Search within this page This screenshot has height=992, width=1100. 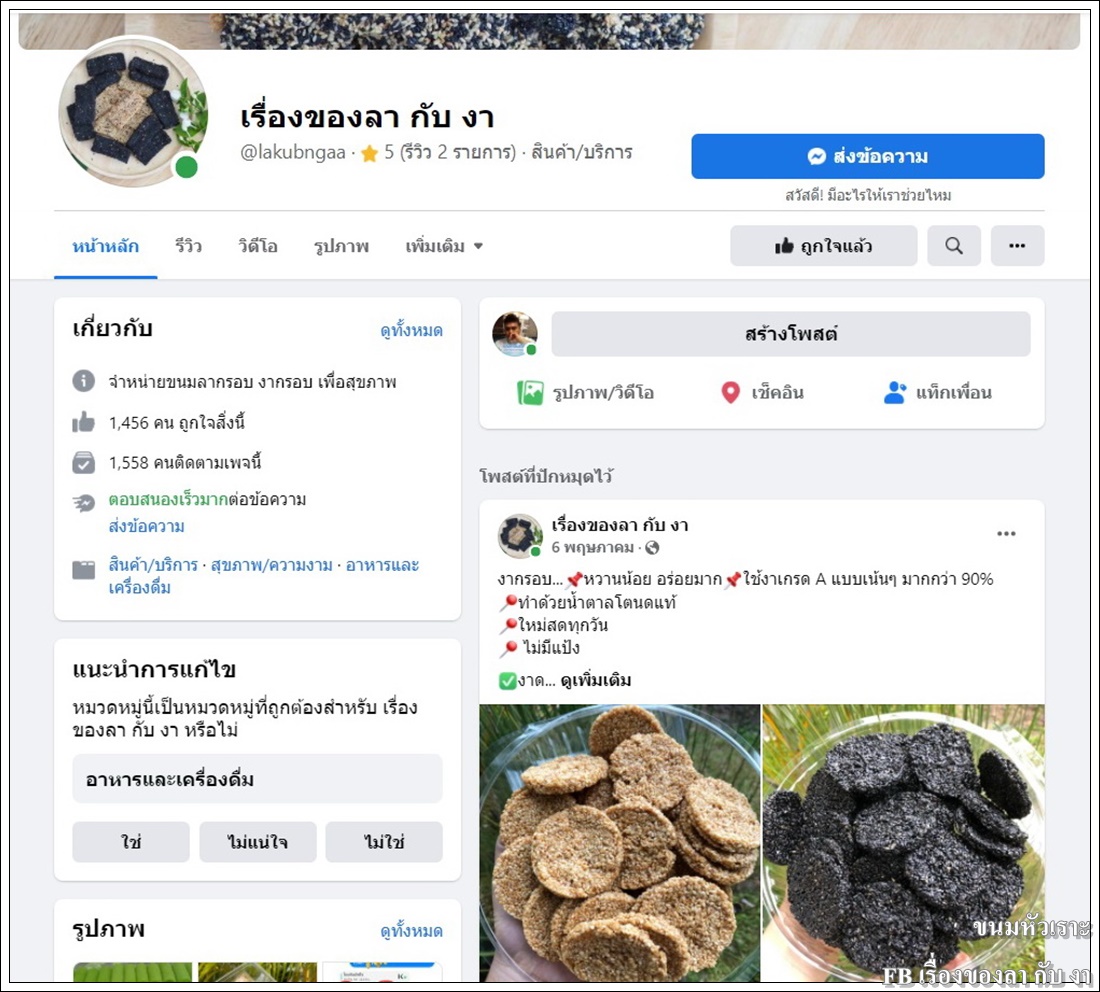(954, 246)
